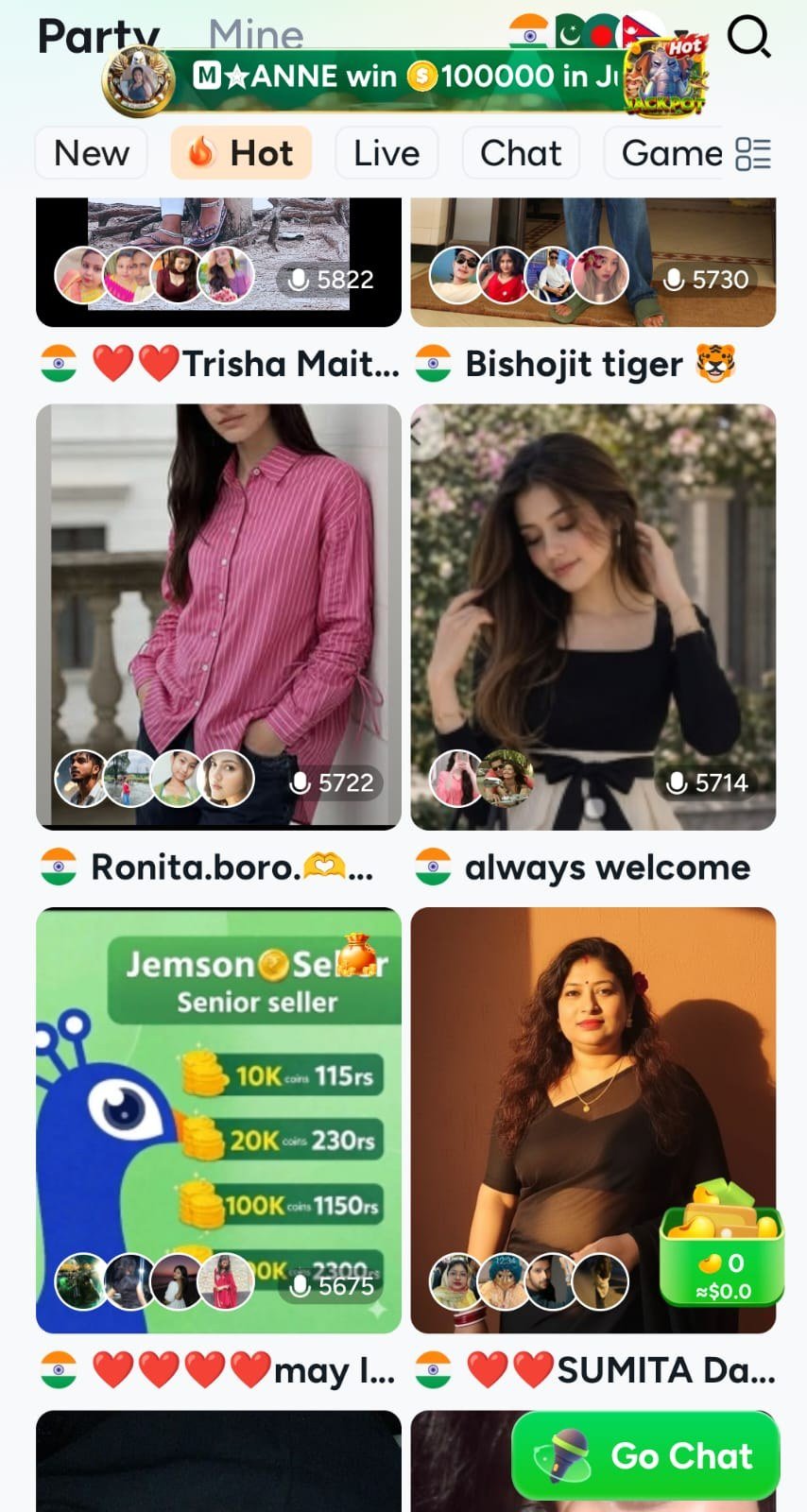Enter the always welcome room
The height and width of the screenshot is (1512, 807).
[x=593, y=644]
